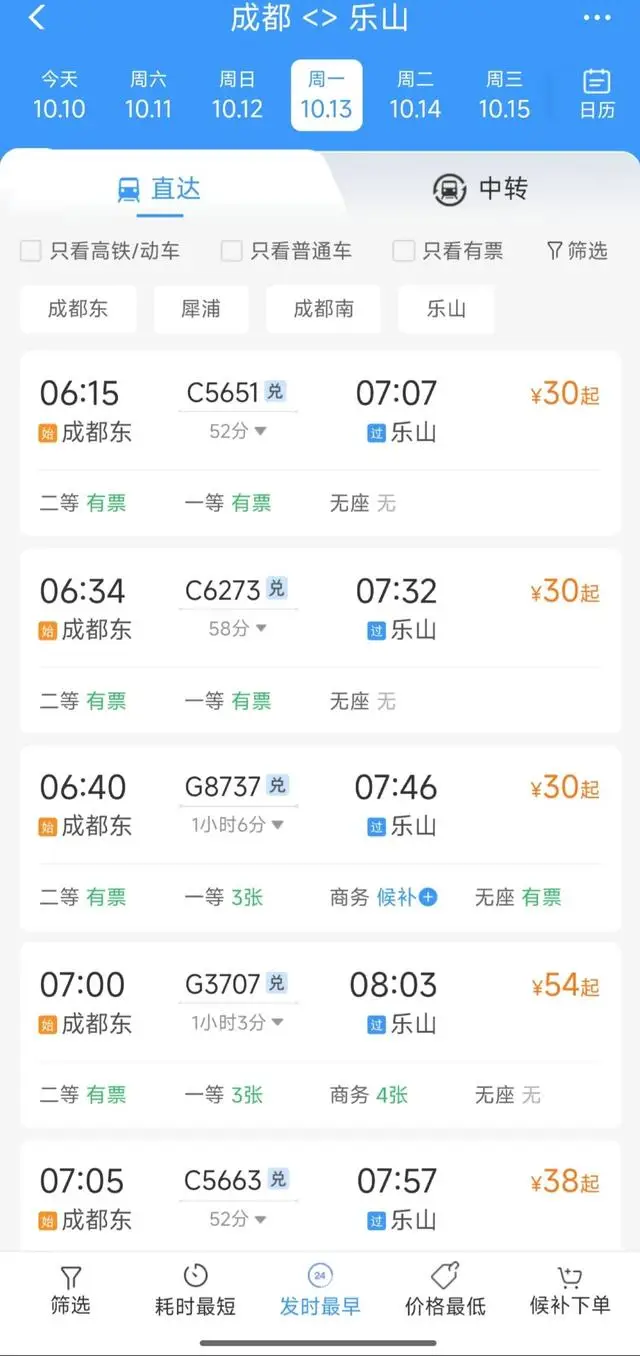This screenshot has height=1356, width=640.
Task: Enable the 只看普通车 checkbox
Action: [232, 251]
